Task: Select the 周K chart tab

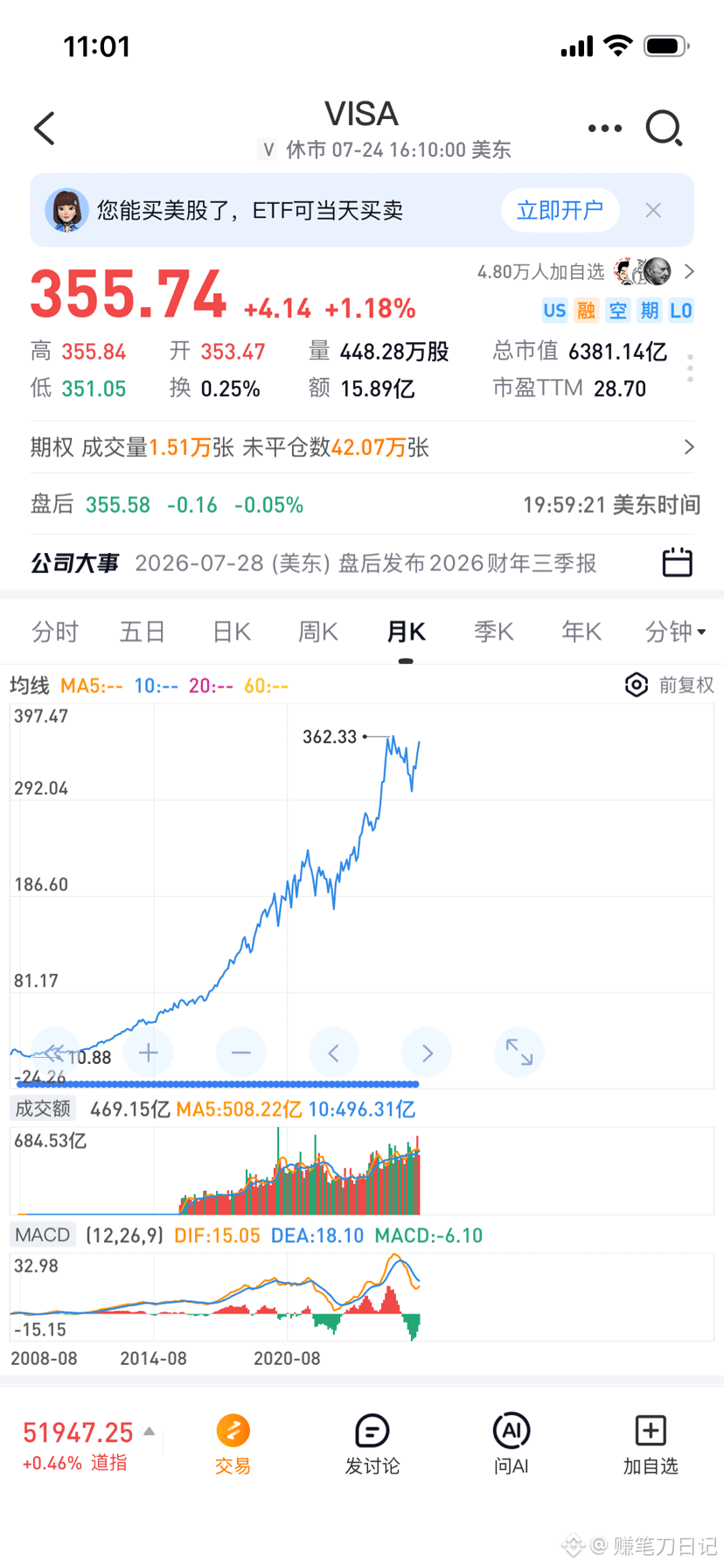Action: point(318,632)
